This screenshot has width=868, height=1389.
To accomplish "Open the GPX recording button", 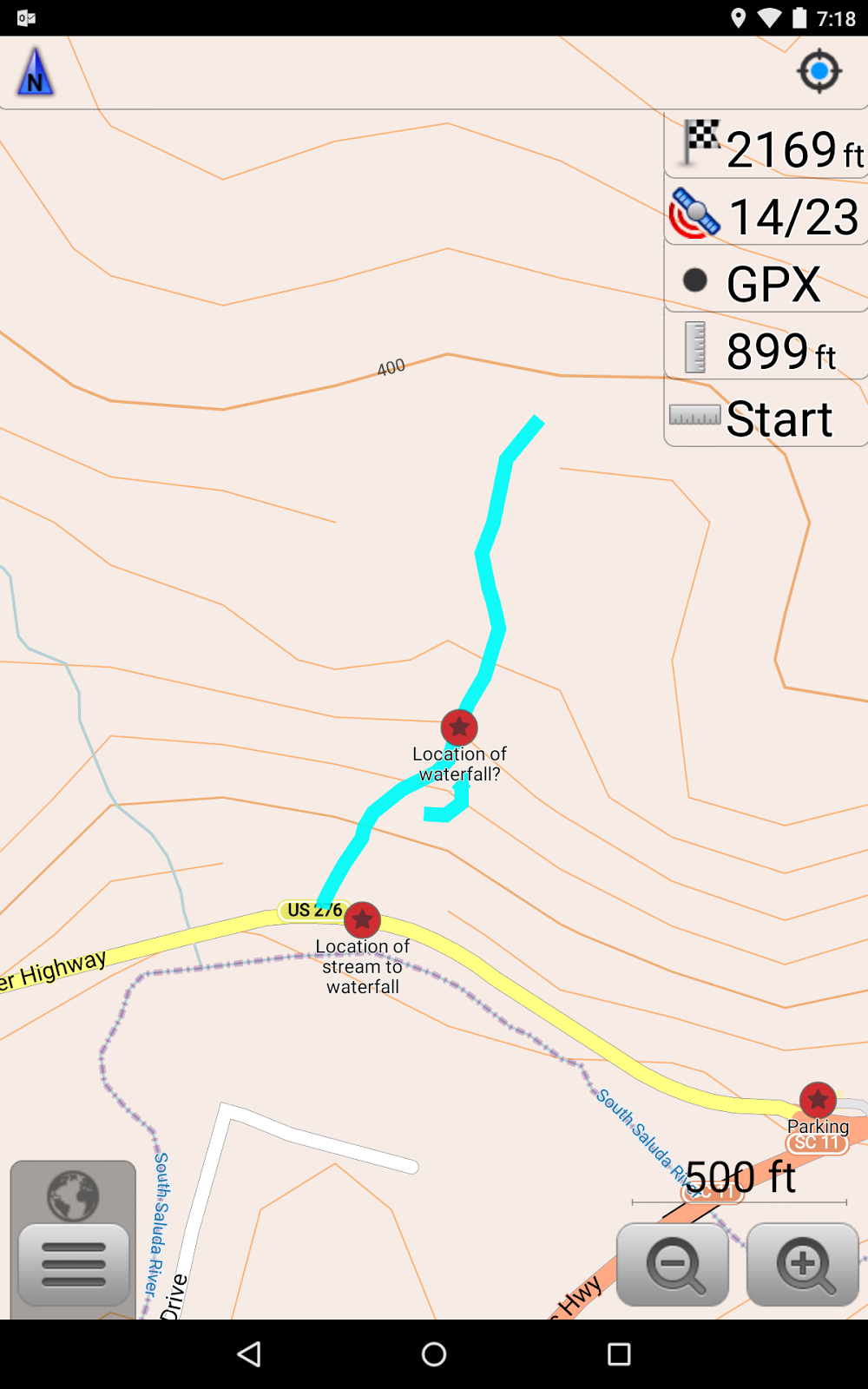I will (766, 281).
